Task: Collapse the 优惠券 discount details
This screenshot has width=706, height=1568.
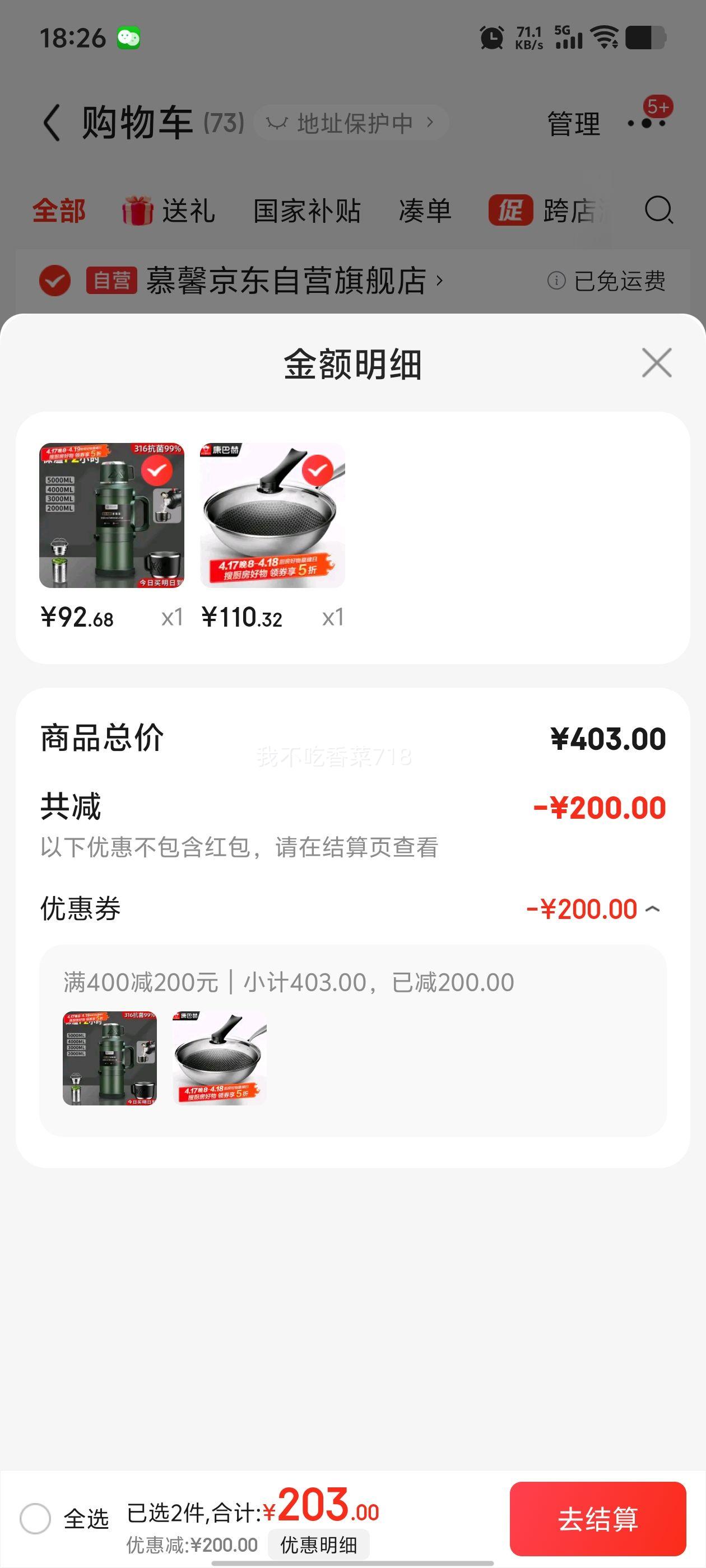Action: [652, 909]
